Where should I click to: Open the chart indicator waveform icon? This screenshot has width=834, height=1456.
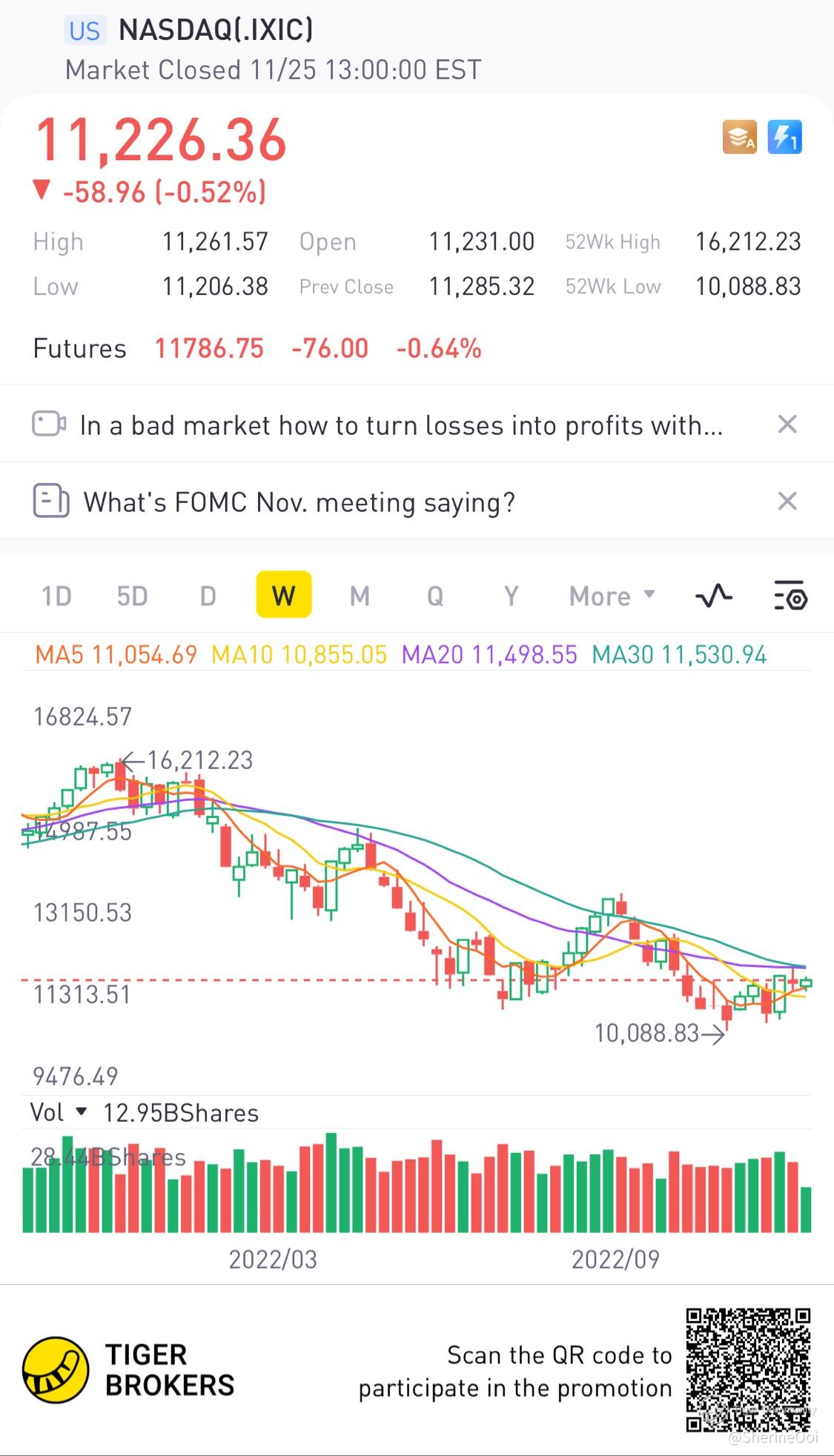714,596
